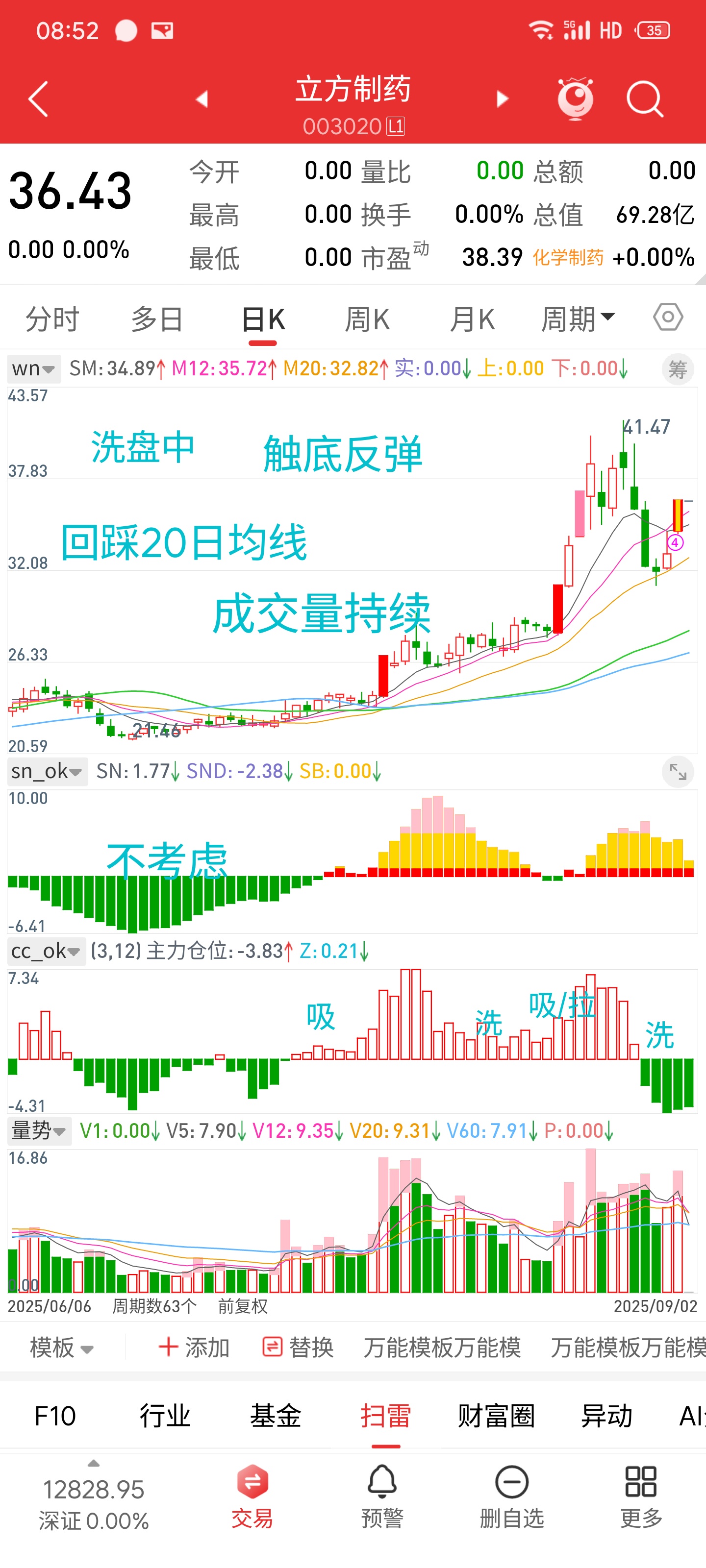The height and width of the screenshot is (1568, 706).
Task: Open the F10 info tab
Action: click(x=55, y=1416)
